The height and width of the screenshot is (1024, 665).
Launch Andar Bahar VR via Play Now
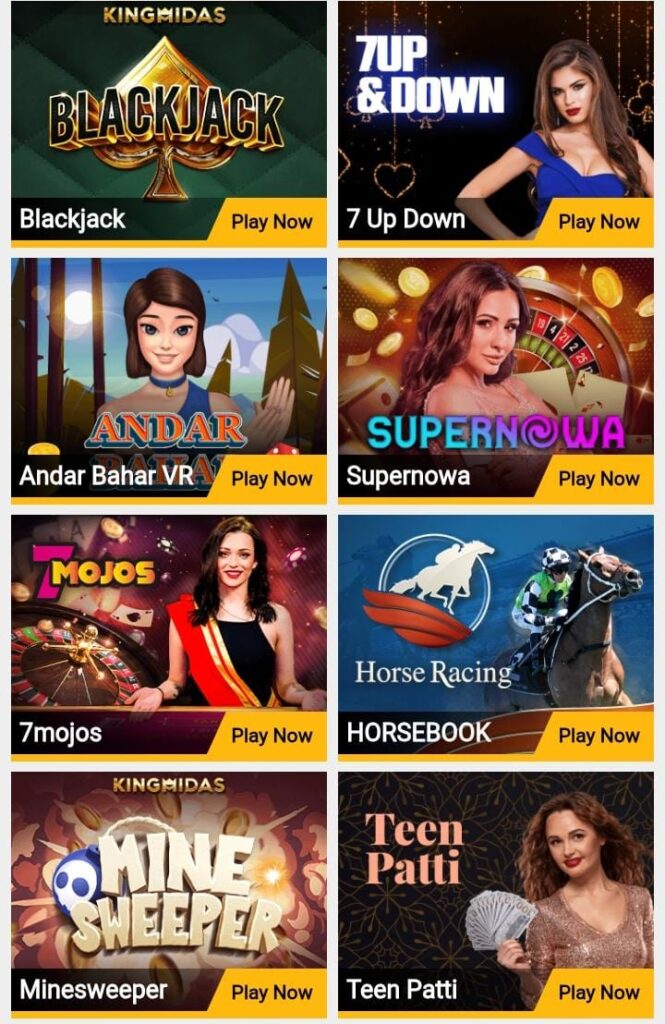pyautogui.click(x=272, y=478)
